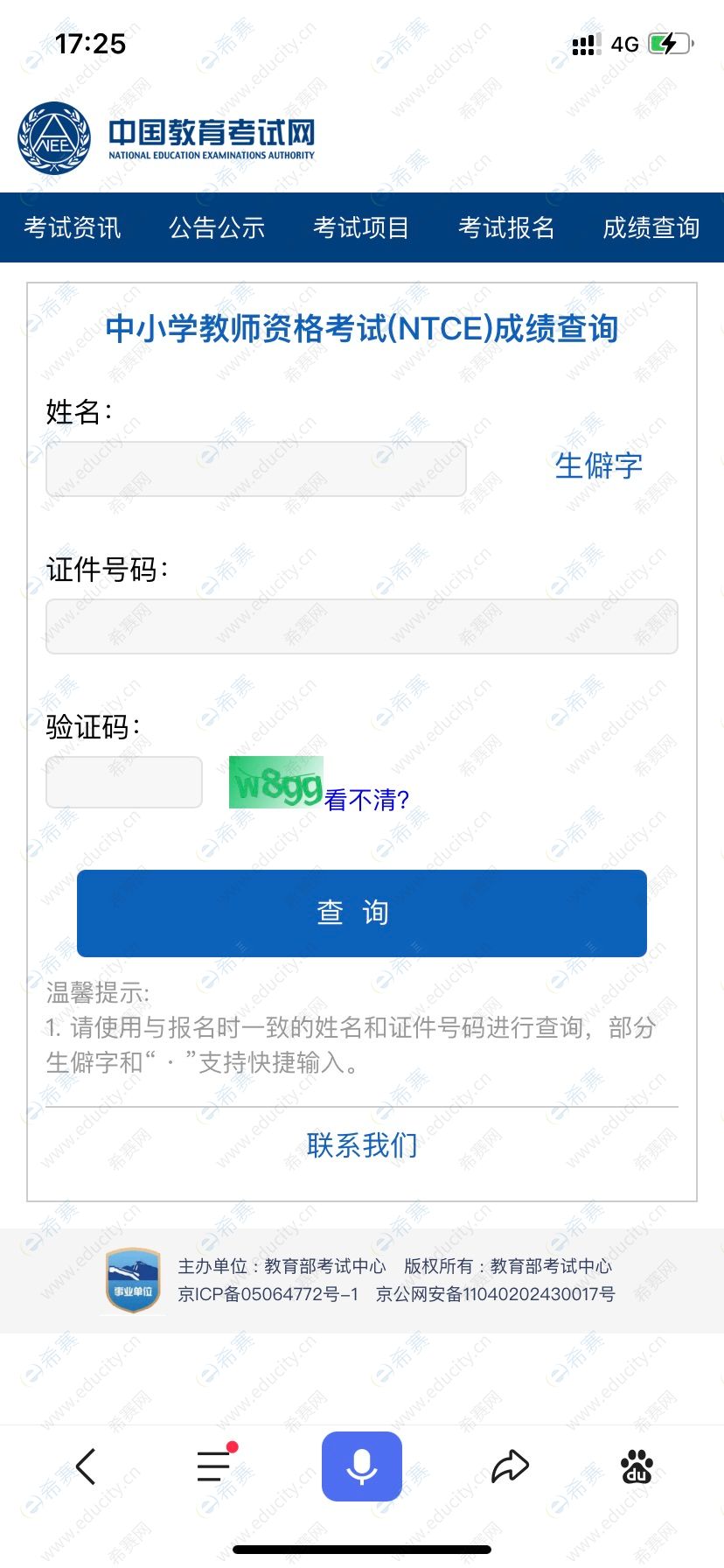Go back with the browser back arrow
The width and height of the screenshot is (724, 1568).
pyautogui.click(x=86, y=1466)
